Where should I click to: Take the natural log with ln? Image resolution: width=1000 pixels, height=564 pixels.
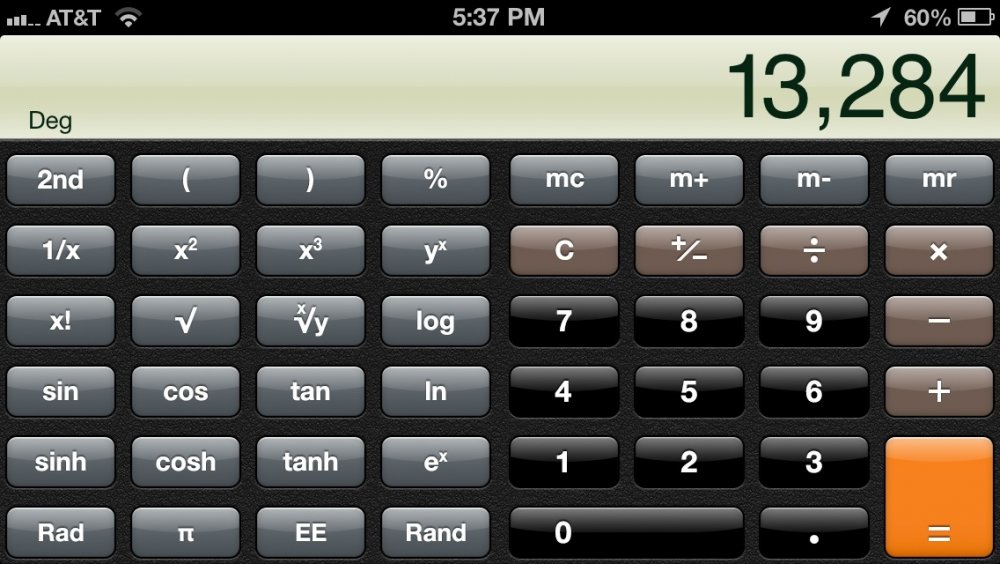point(436,391)
